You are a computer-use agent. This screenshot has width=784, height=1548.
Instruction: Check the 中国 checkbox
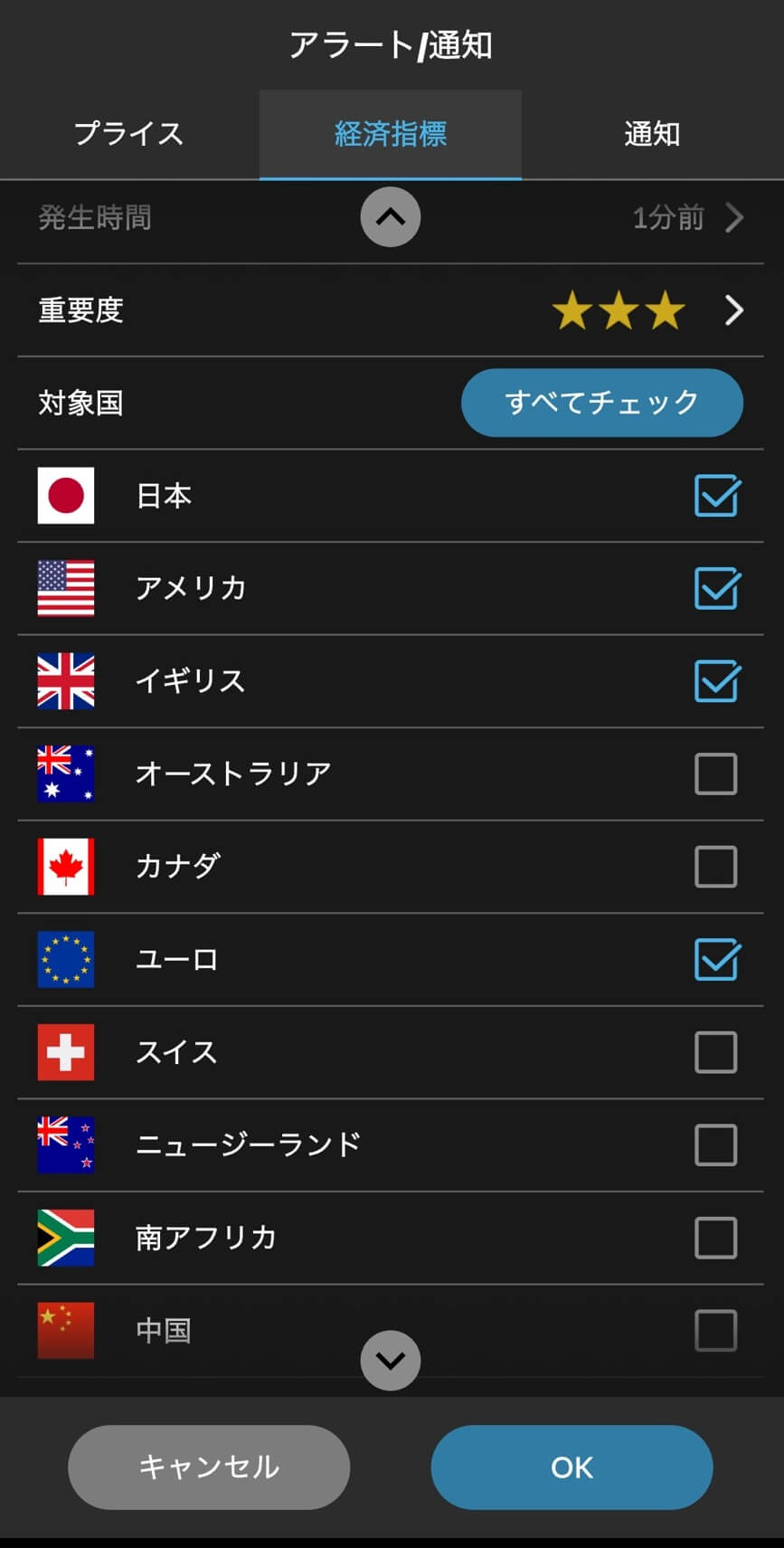(x=716, y=1331)
